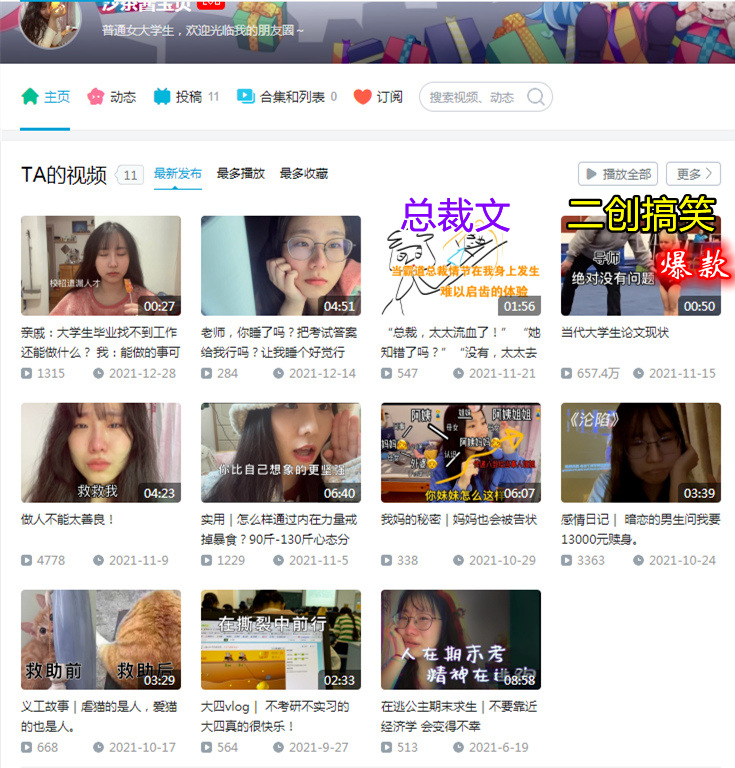Play the 总裁，太太流血了 video

click(x=460, y=265)
